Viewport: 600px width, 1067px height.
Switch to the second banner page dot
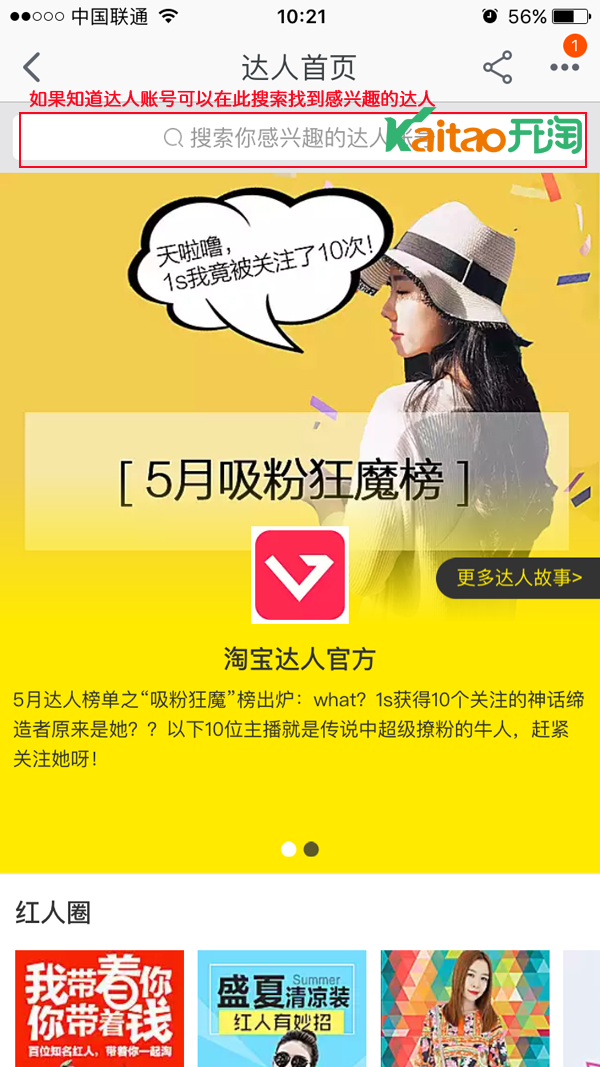(x=311, y=849)
